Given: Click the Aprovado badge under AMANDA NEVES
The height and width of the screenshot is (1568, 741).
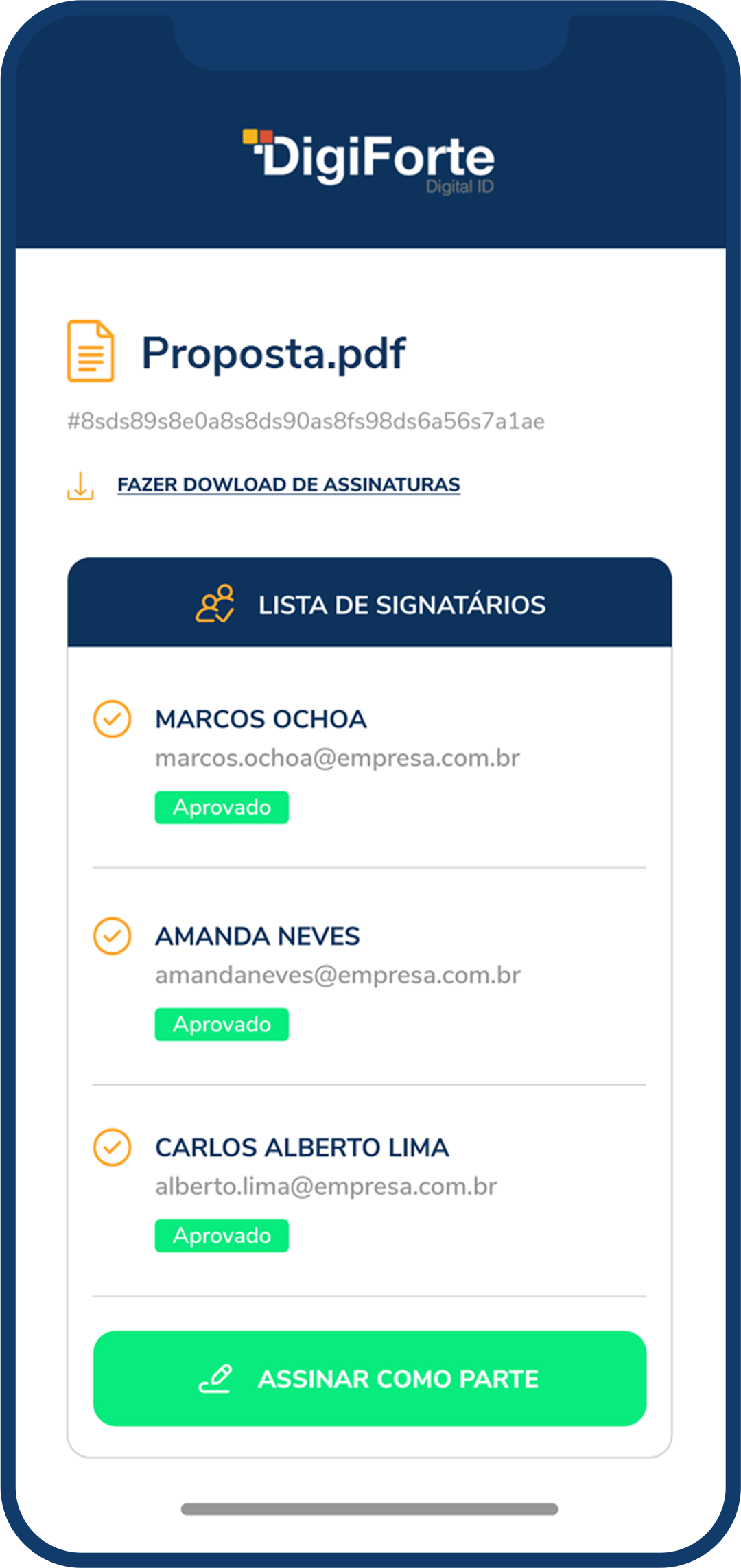Looking at the screenshot, I should click(222, 1024).
